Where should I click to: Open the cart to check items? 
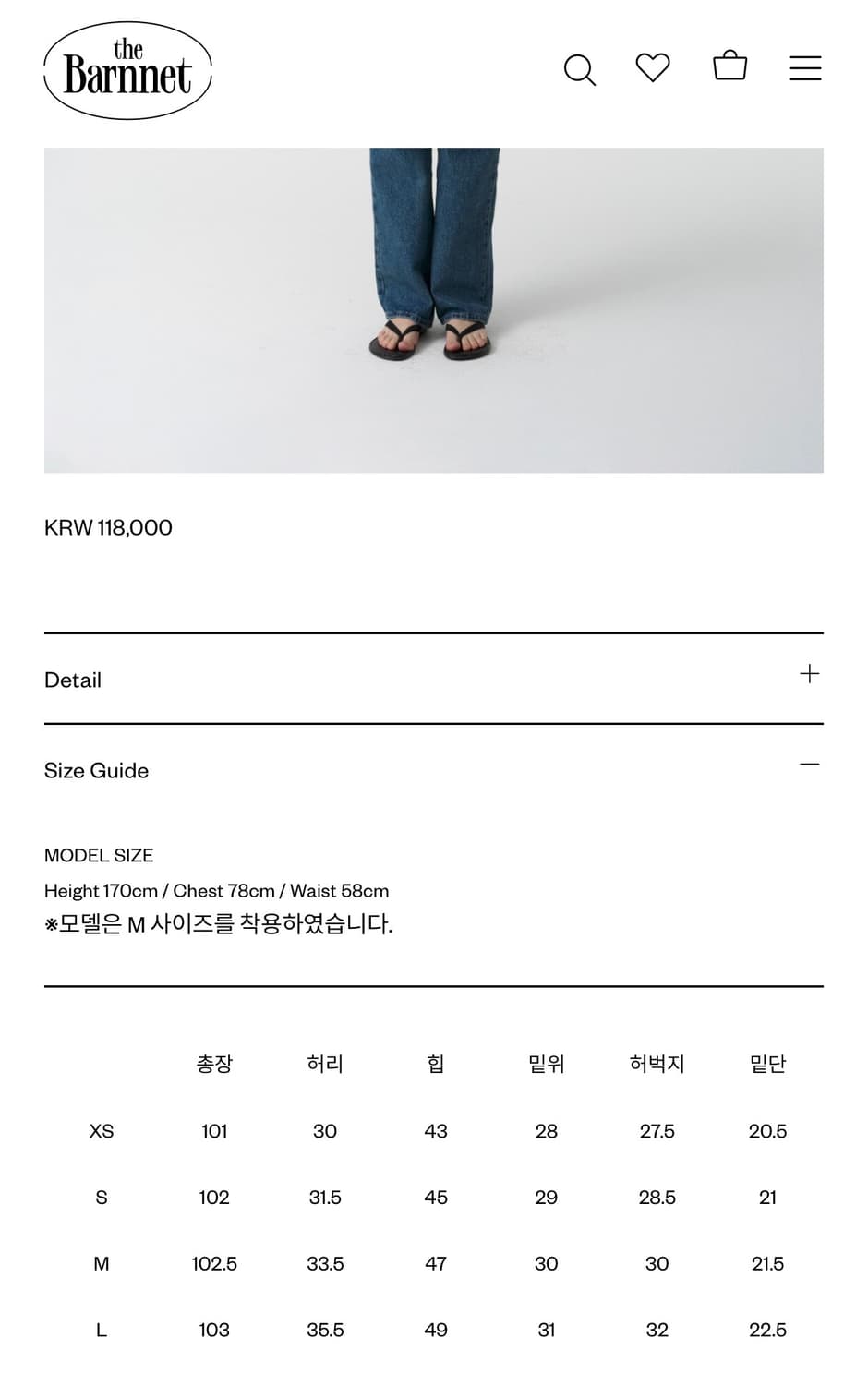[729, 66]
